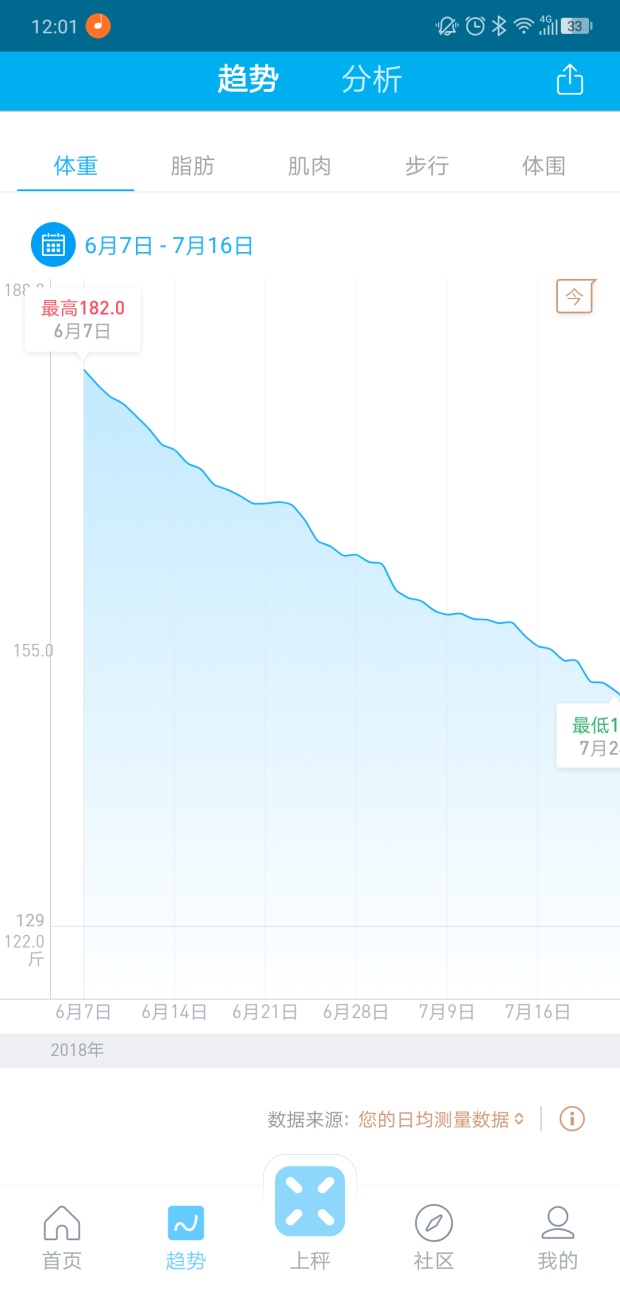
Task: Open the 社区 community tab
Action: tap(434, 1237)
